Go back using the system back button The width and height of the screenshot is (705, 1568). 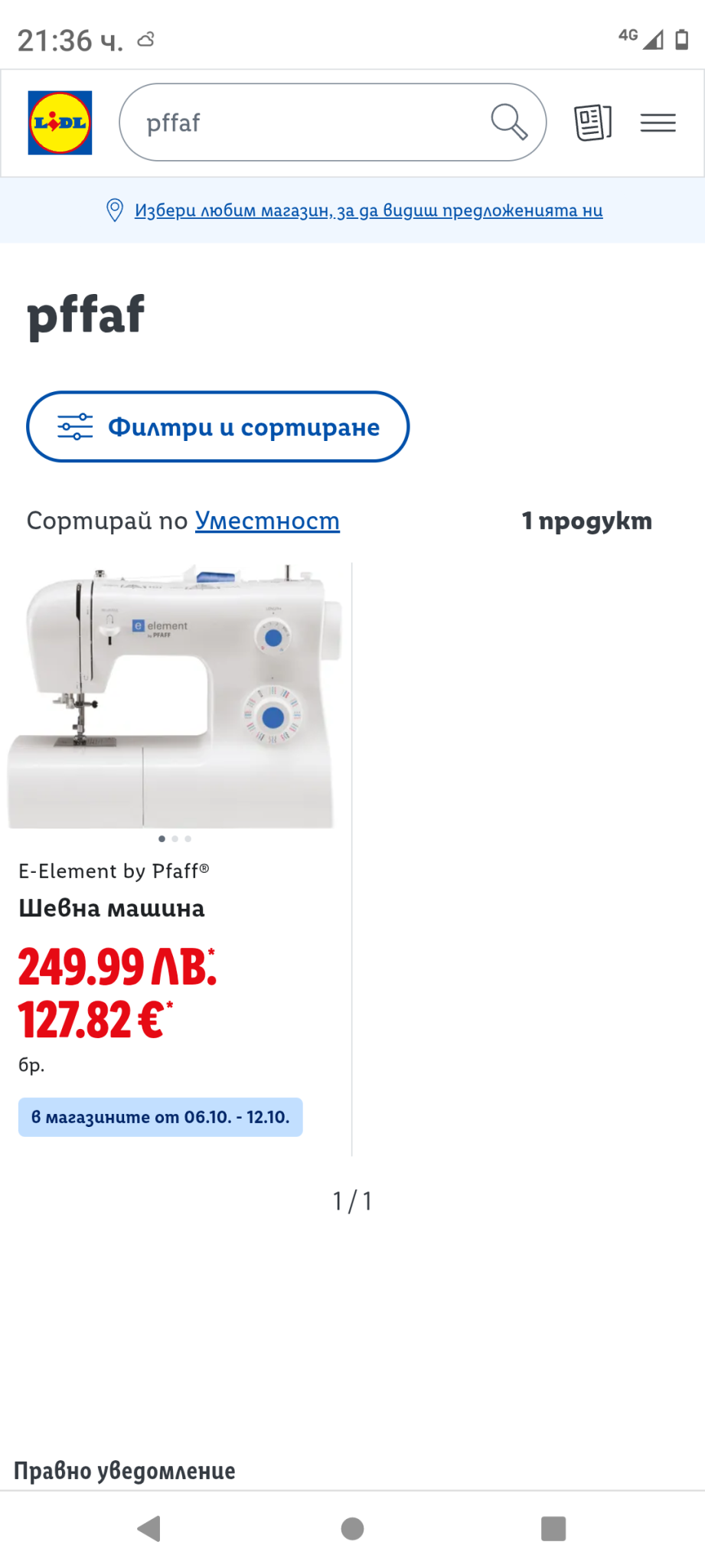(149, 1528)
